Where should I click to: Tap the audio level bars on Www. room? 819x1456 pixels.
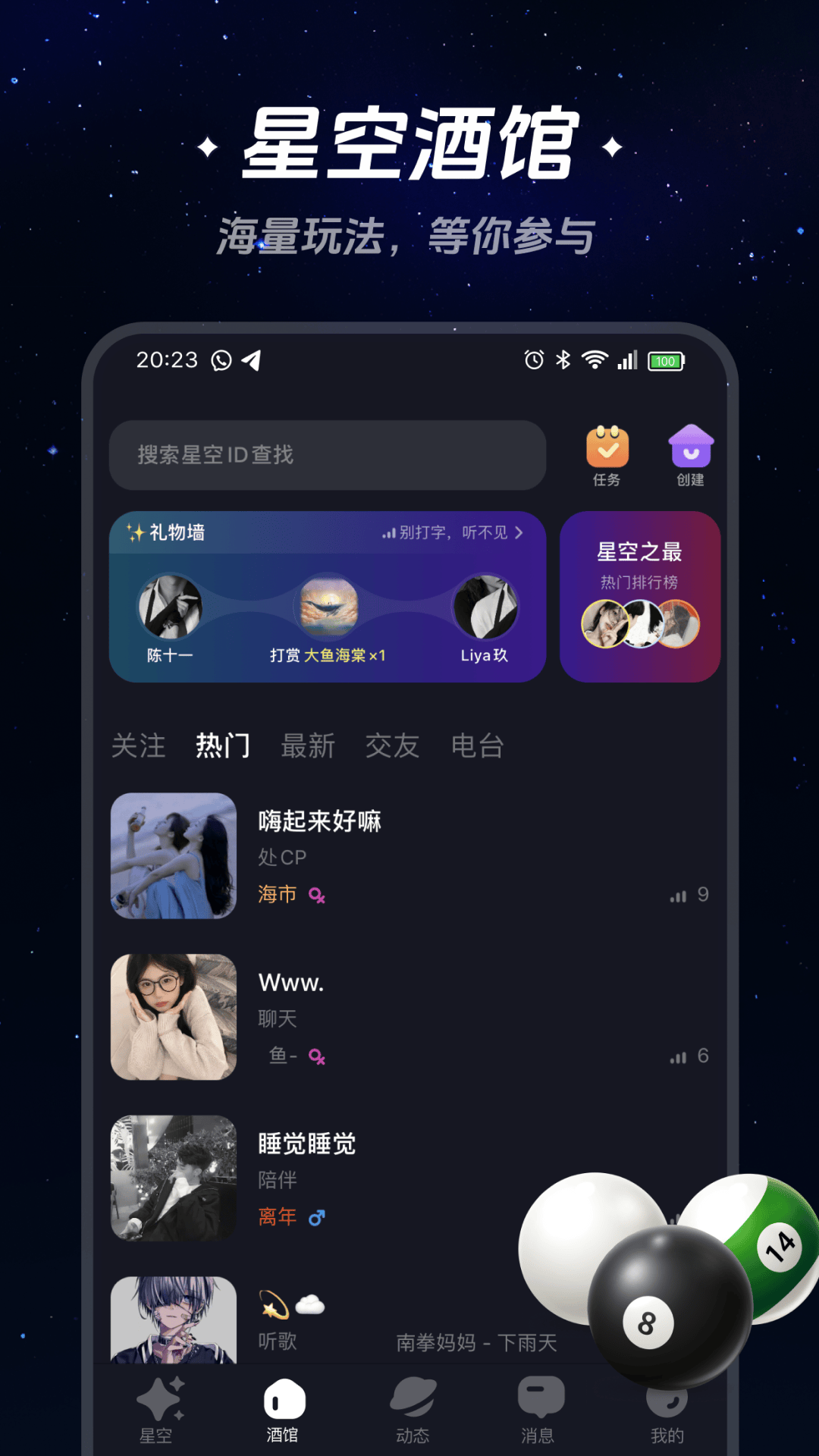point(678,1057)
